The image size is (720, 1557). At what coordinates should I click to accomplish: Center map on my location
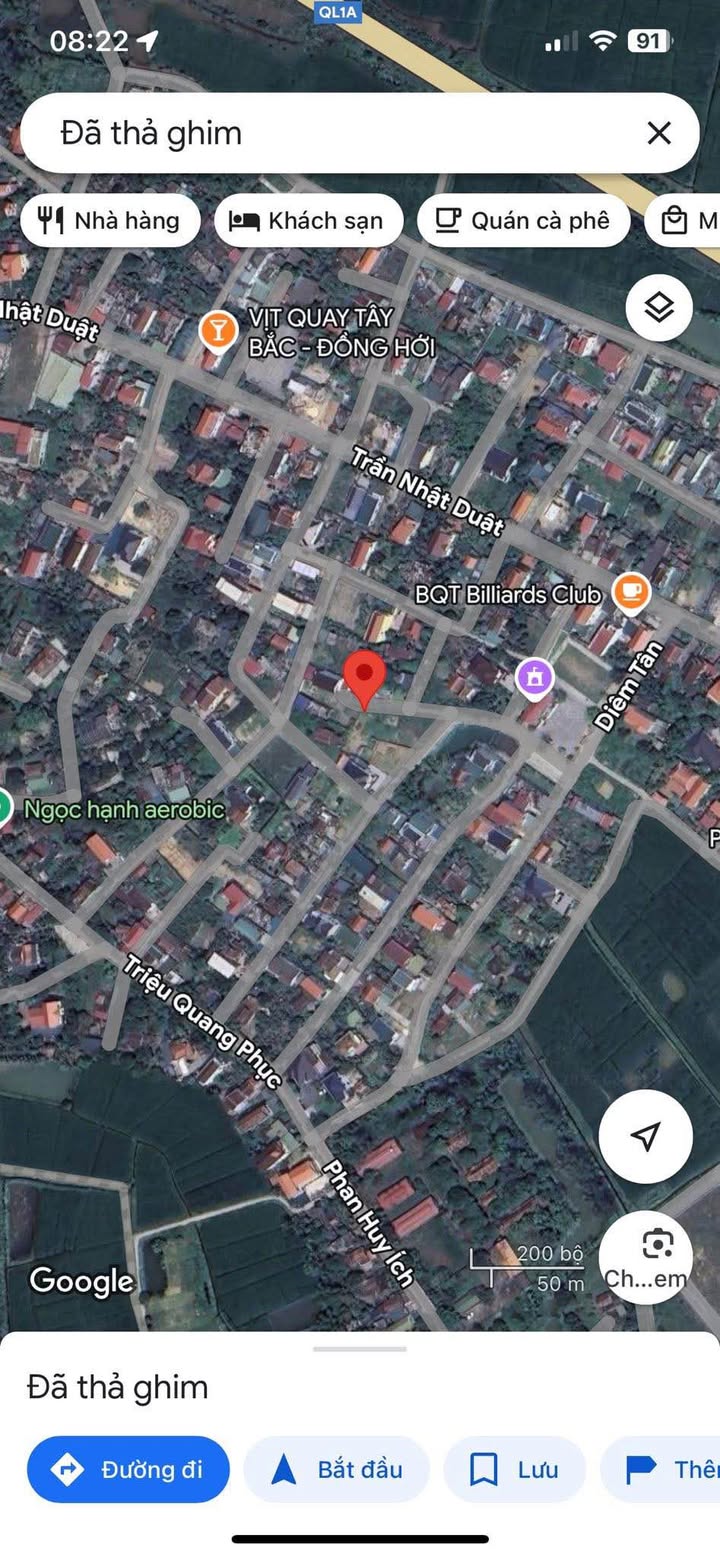(x=646, y=1136)
